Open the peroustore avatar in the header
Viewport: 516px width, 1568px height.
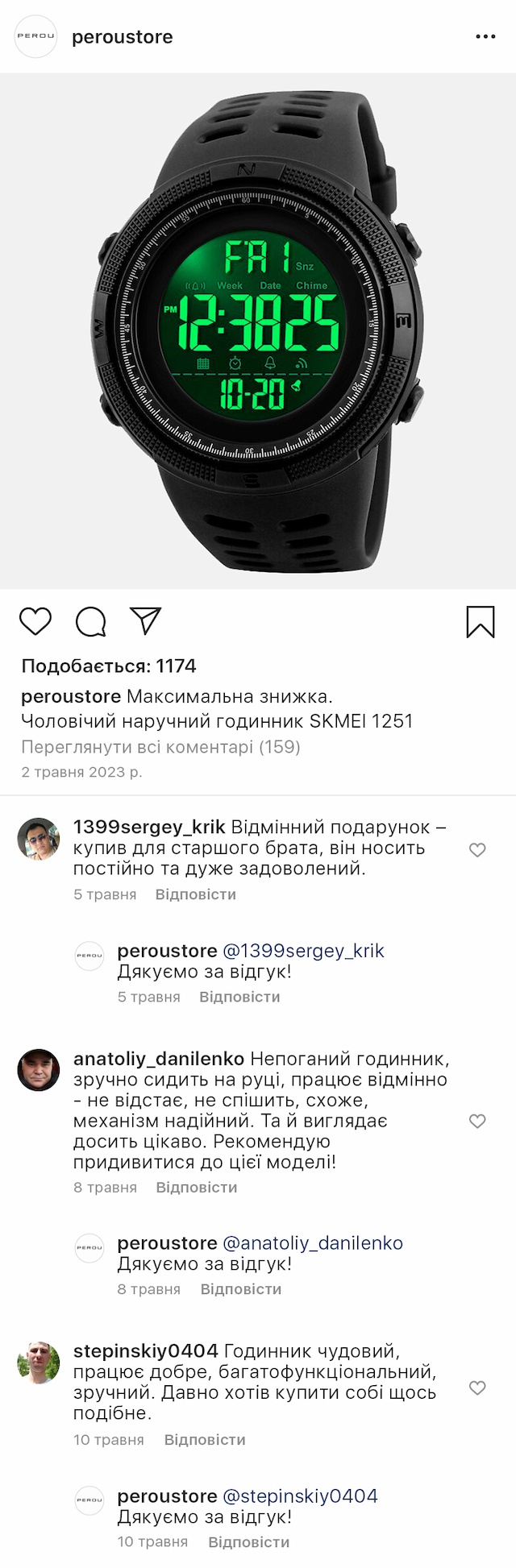[36, 36]
